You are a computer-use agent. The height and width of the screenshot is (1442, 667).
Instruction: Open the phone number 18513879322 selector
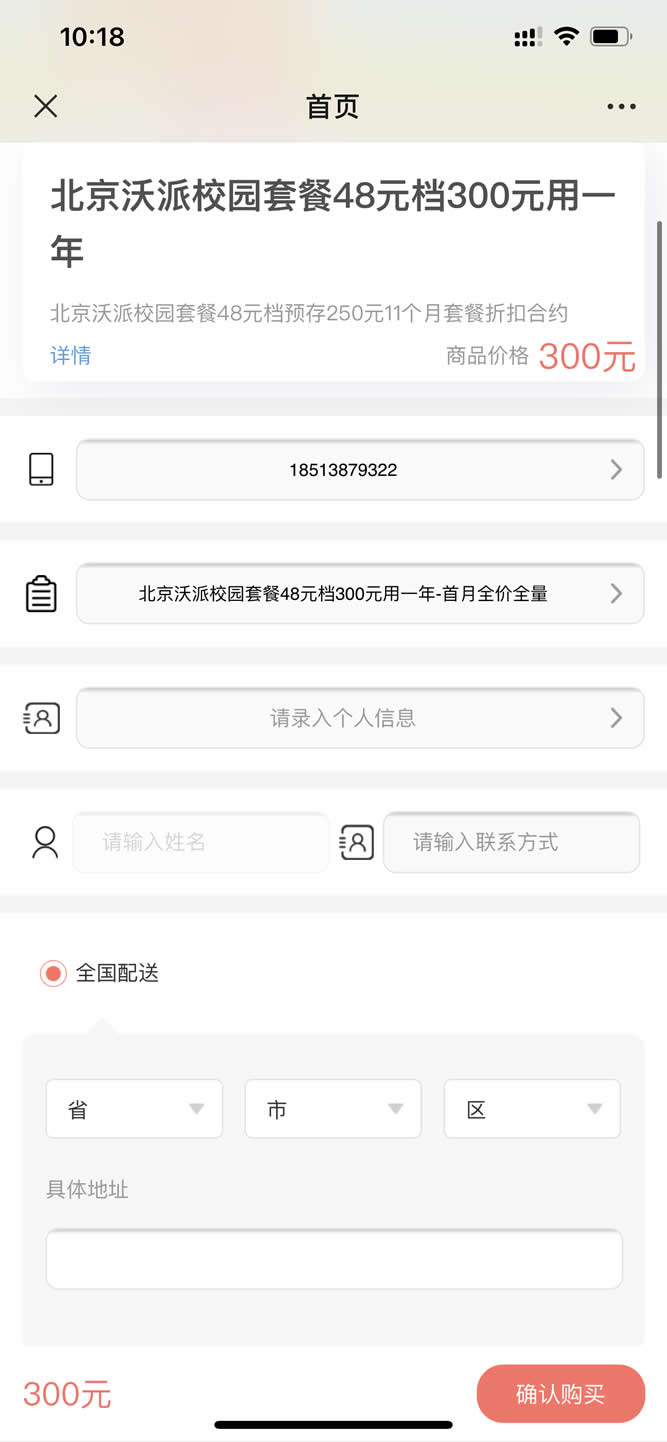(x=360, y=469)
